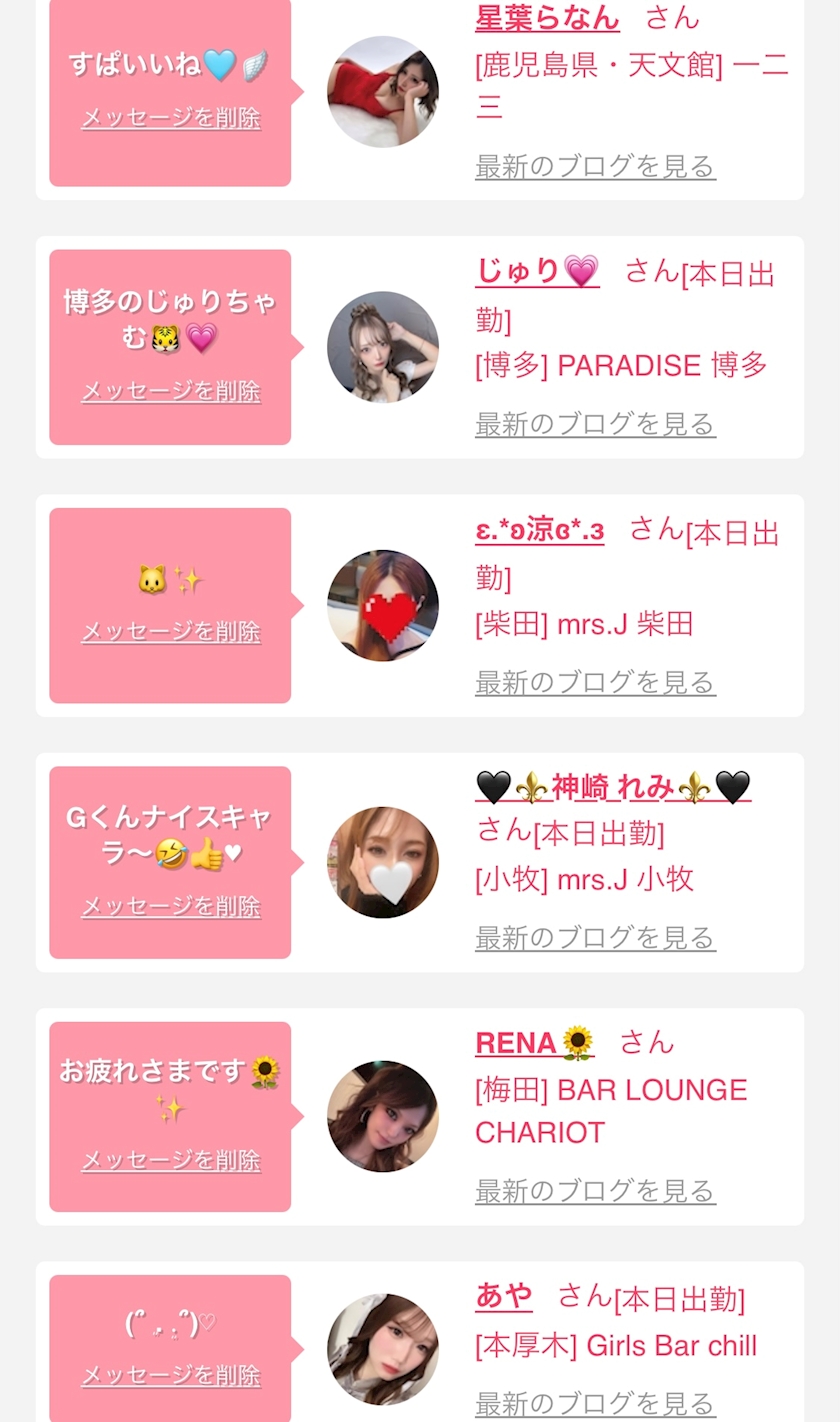Image resolution: width=840 pixels, height=1422 pixels.
Task: Open じゅり's profile name link
Action: pos(537,271)
